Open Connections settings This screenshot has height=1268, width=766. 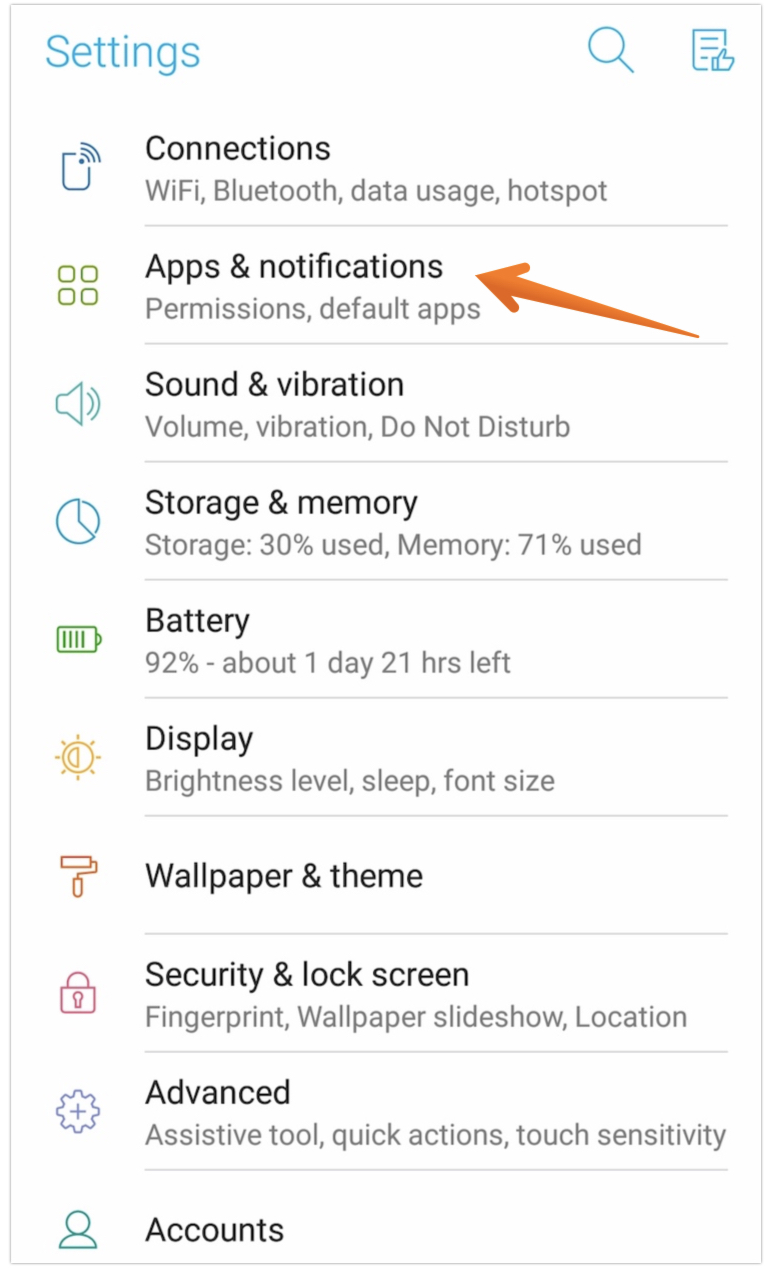[376, 168]
